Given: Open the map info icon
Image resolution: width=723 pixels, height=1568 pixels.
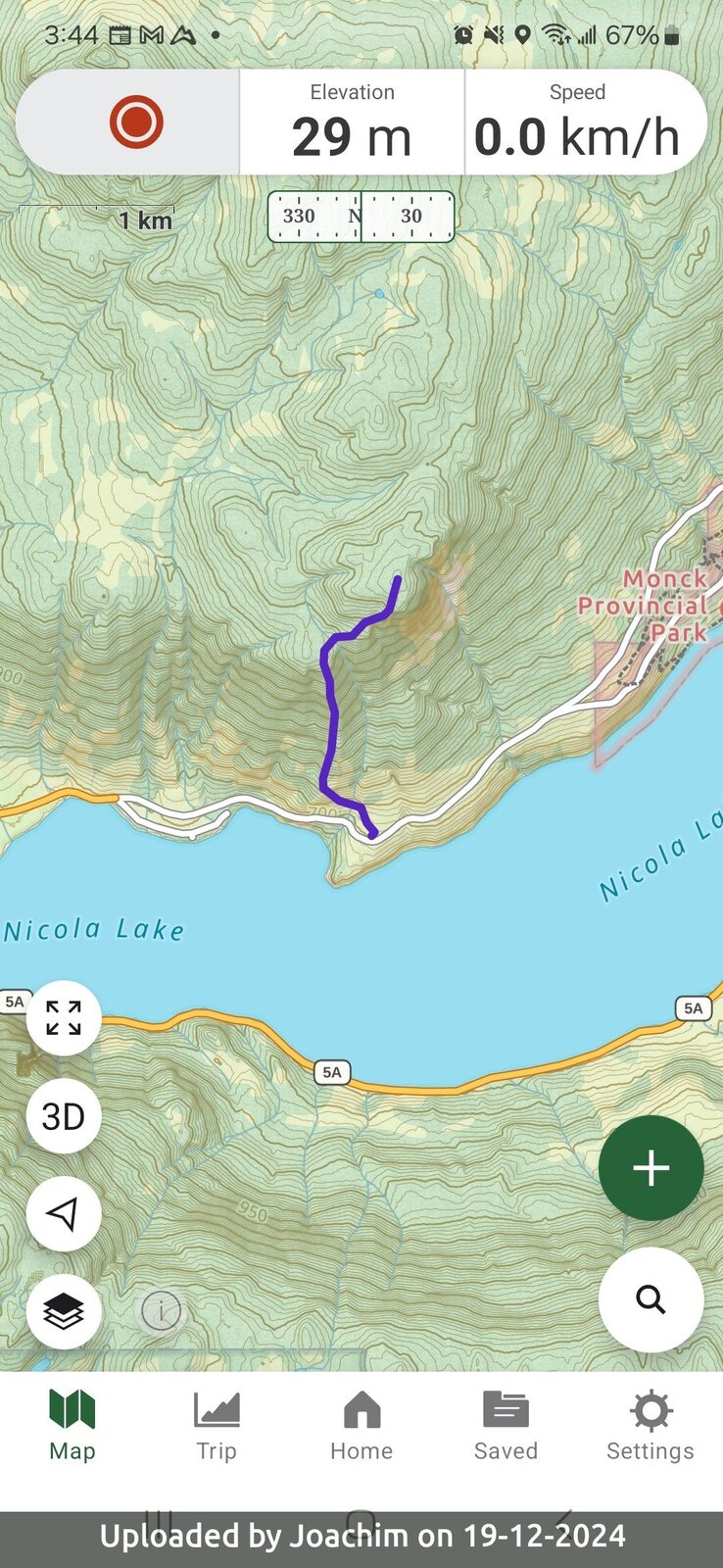Looking at the screenshot, I should 161,1310.
